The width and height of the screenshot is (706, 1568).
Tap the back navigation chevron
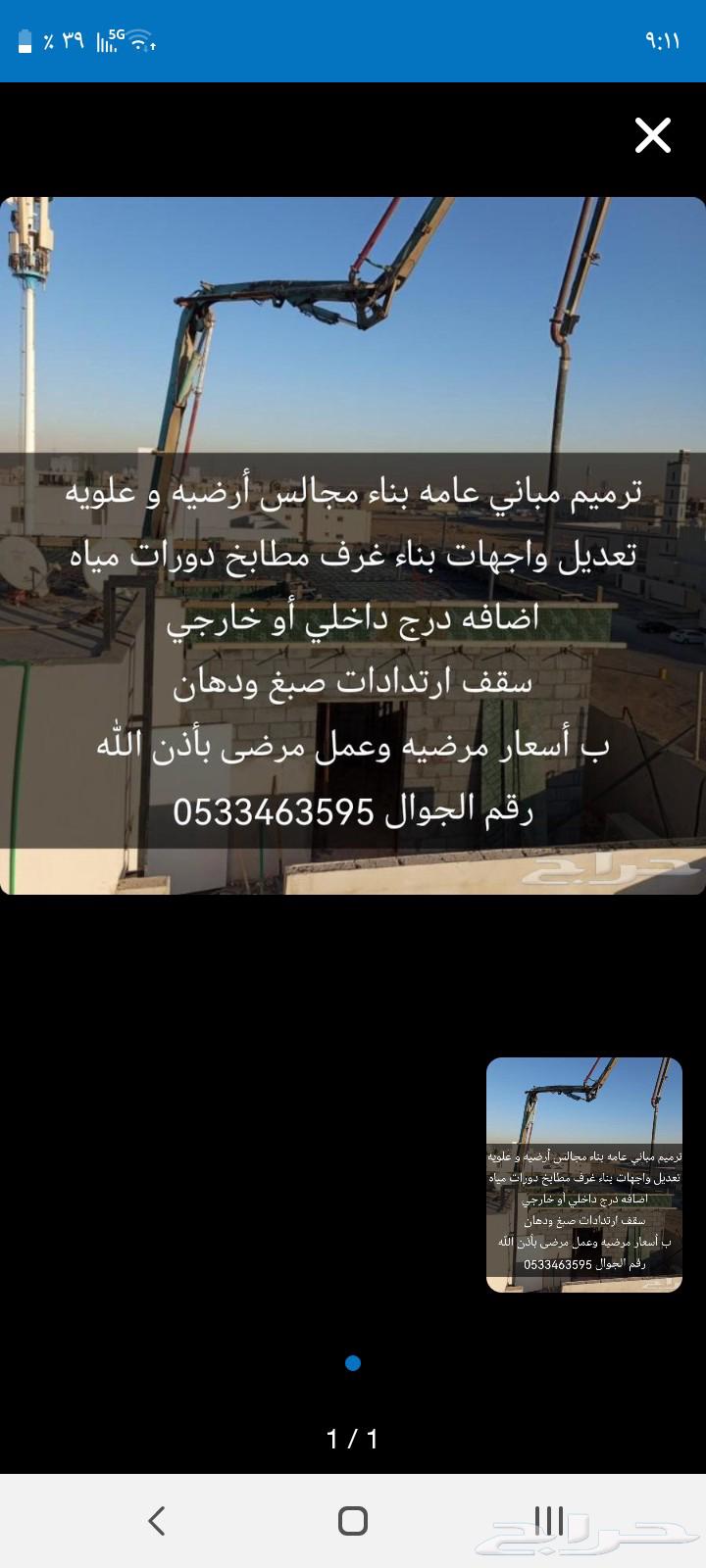[157, 1522]
